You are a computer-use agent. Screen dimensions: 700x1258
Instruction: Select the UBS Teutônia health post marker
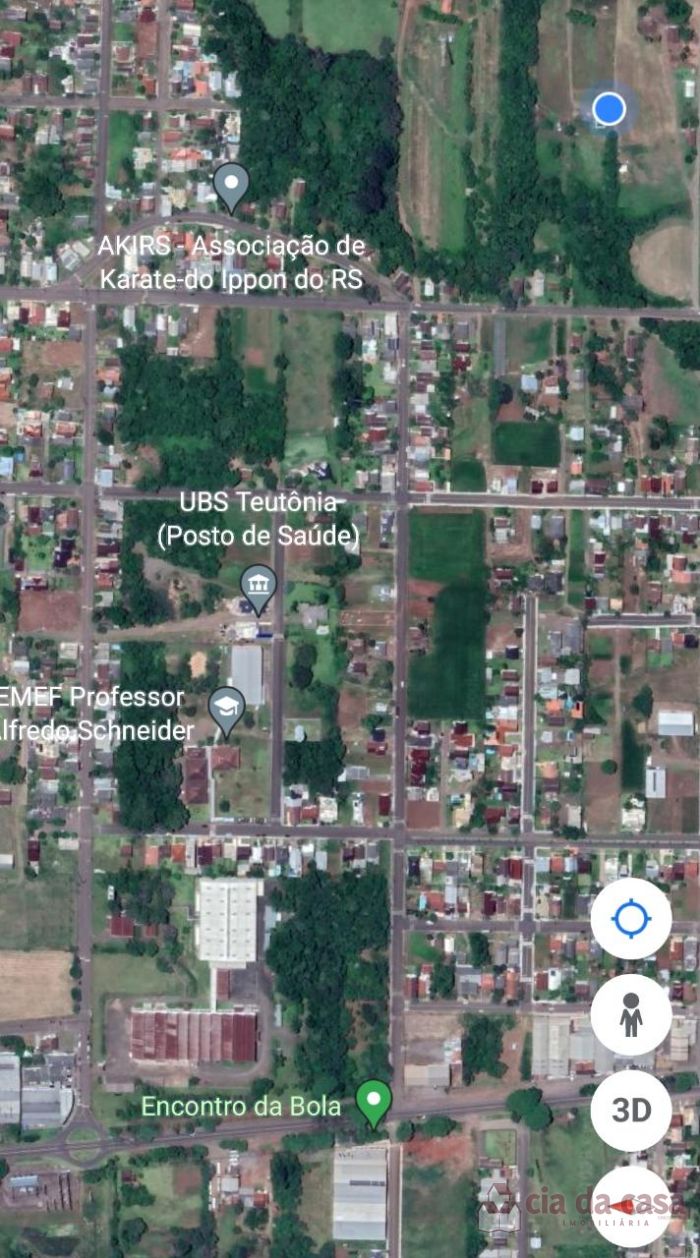point(258,589)
